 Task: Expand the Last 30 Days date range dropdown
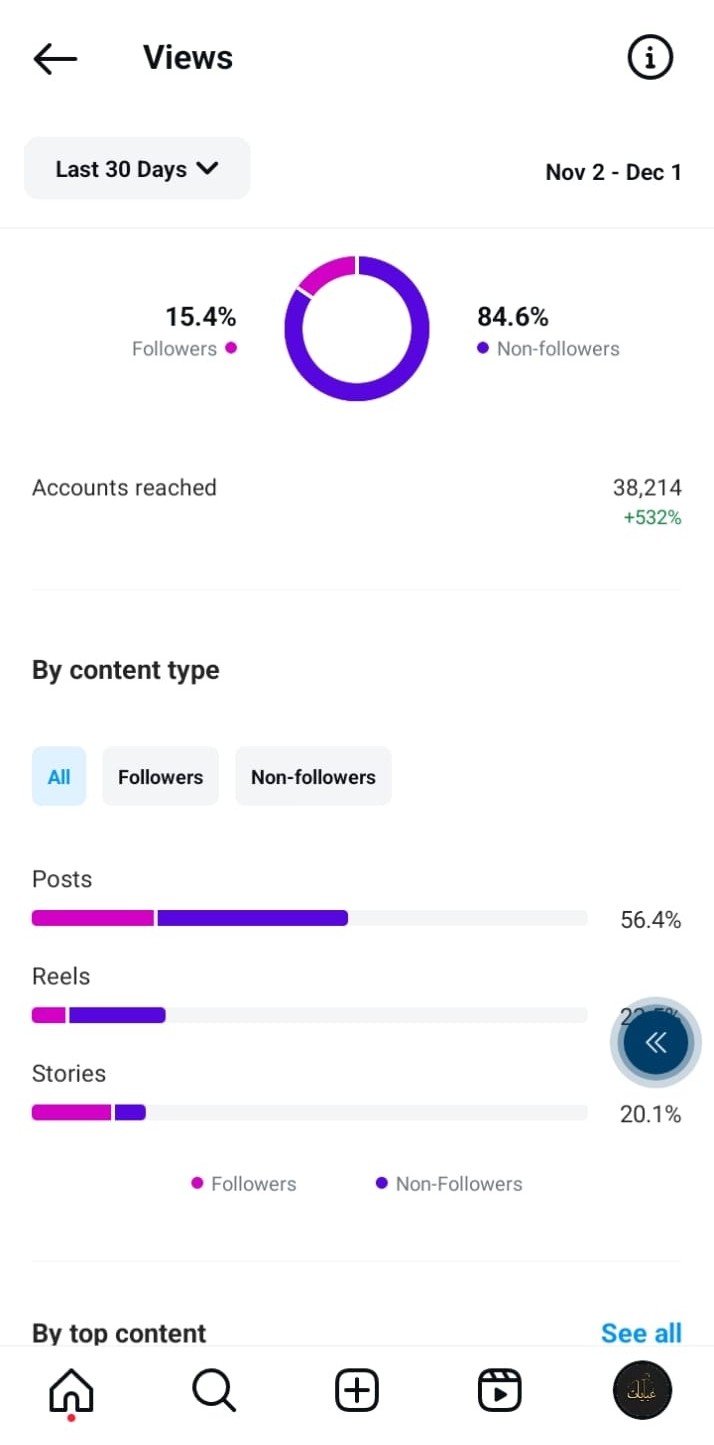[x=137, y=169]
